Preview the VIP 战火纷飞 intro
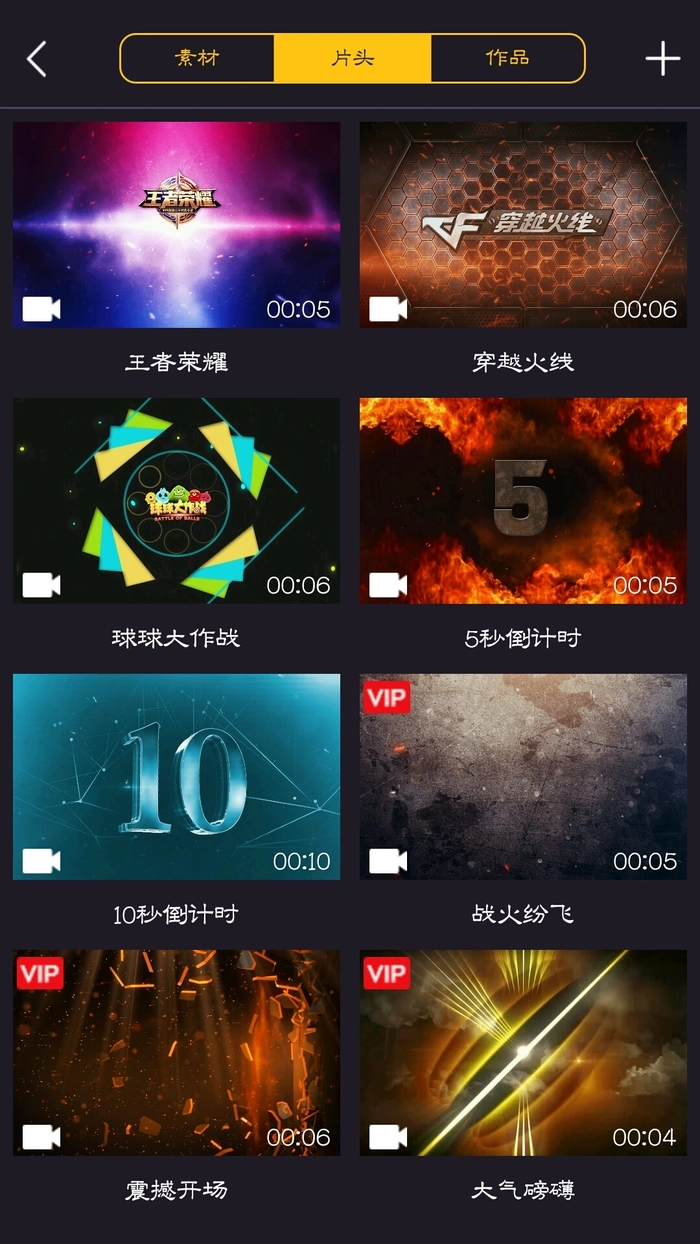700x1244 pixels. pos(523,777)
